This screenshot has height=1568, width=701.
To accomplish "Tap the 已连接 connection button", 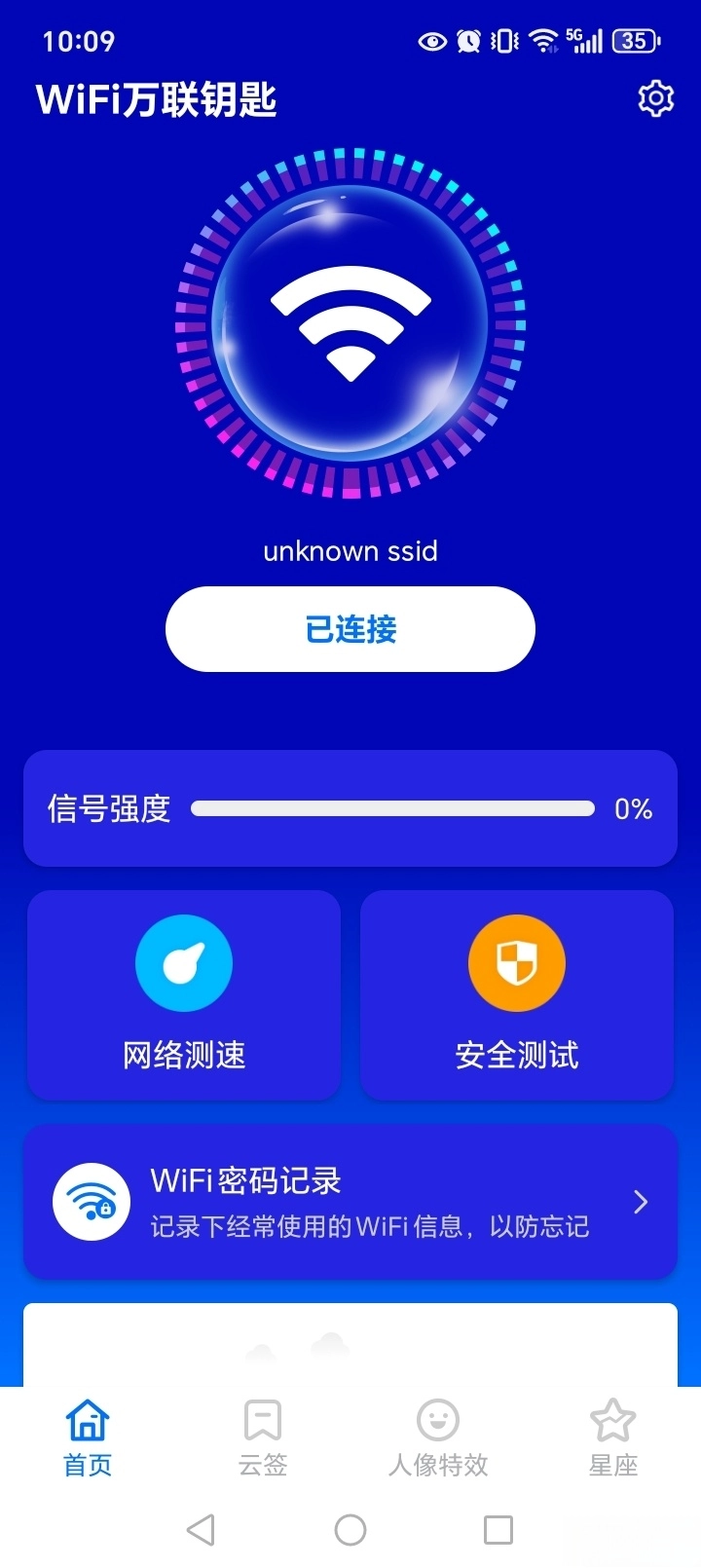I will (x=350, y=629).
